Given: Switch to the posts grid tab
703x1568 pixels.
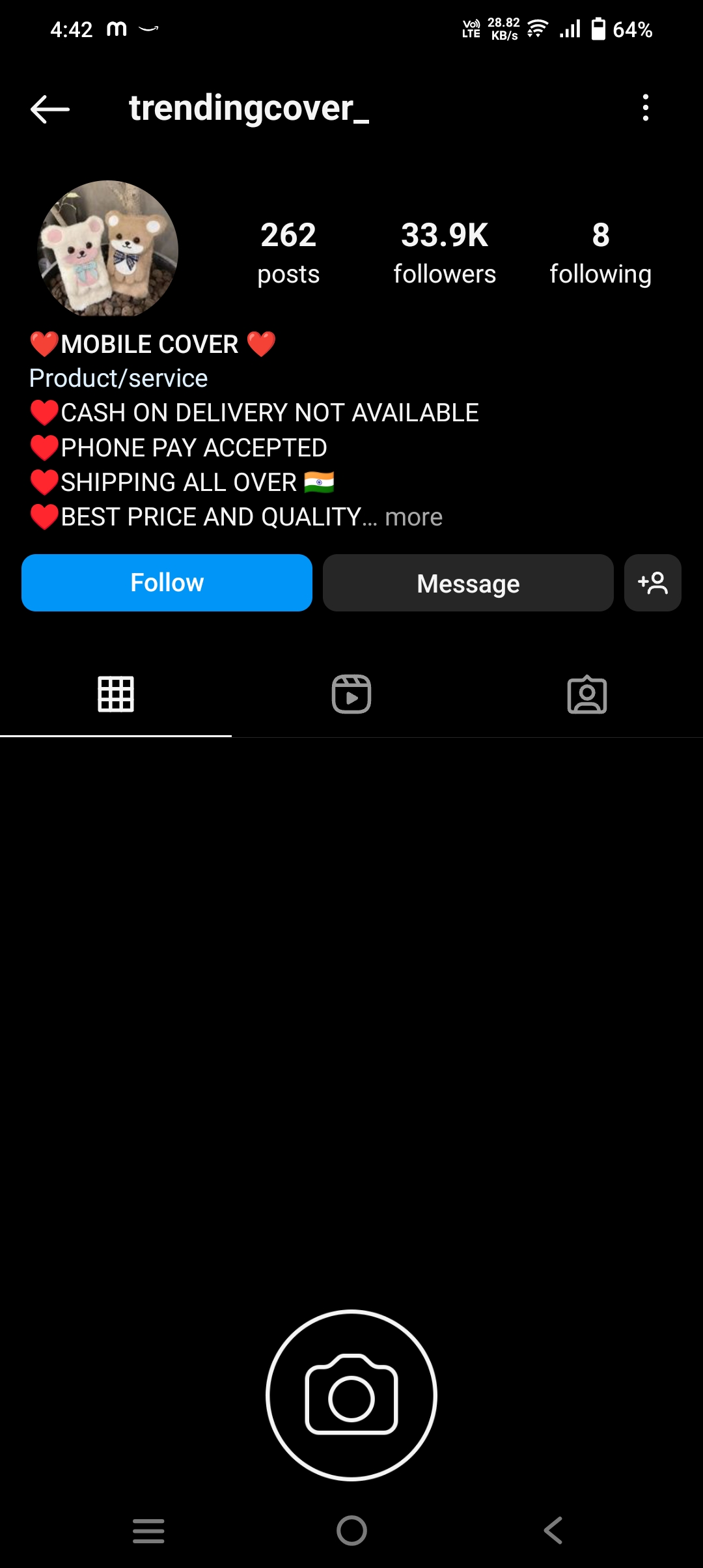Looking at the screenshot, I should (x=116, y=694).
